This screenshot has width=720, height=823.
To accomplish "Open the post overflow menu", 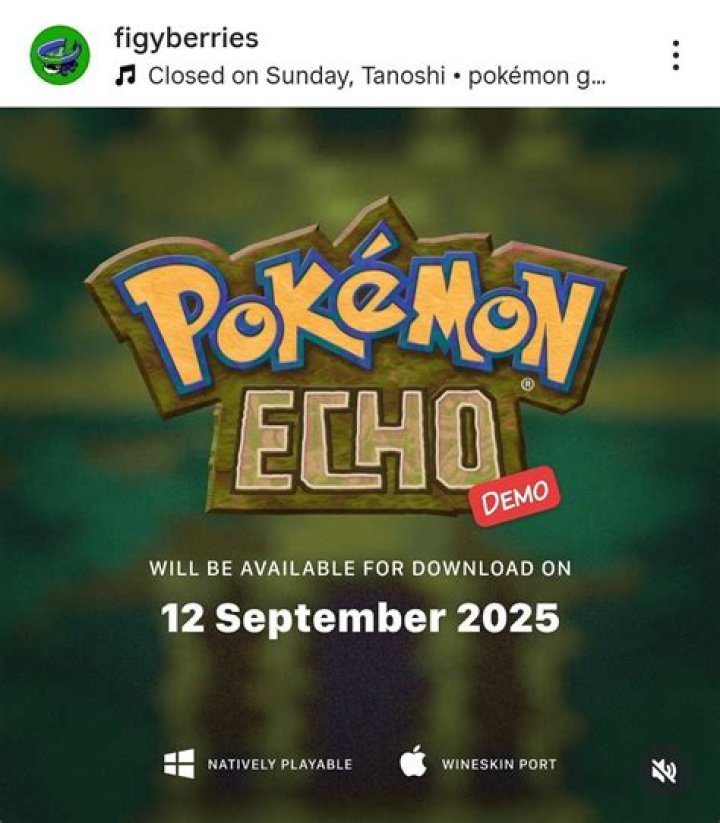I will point(676,55).
